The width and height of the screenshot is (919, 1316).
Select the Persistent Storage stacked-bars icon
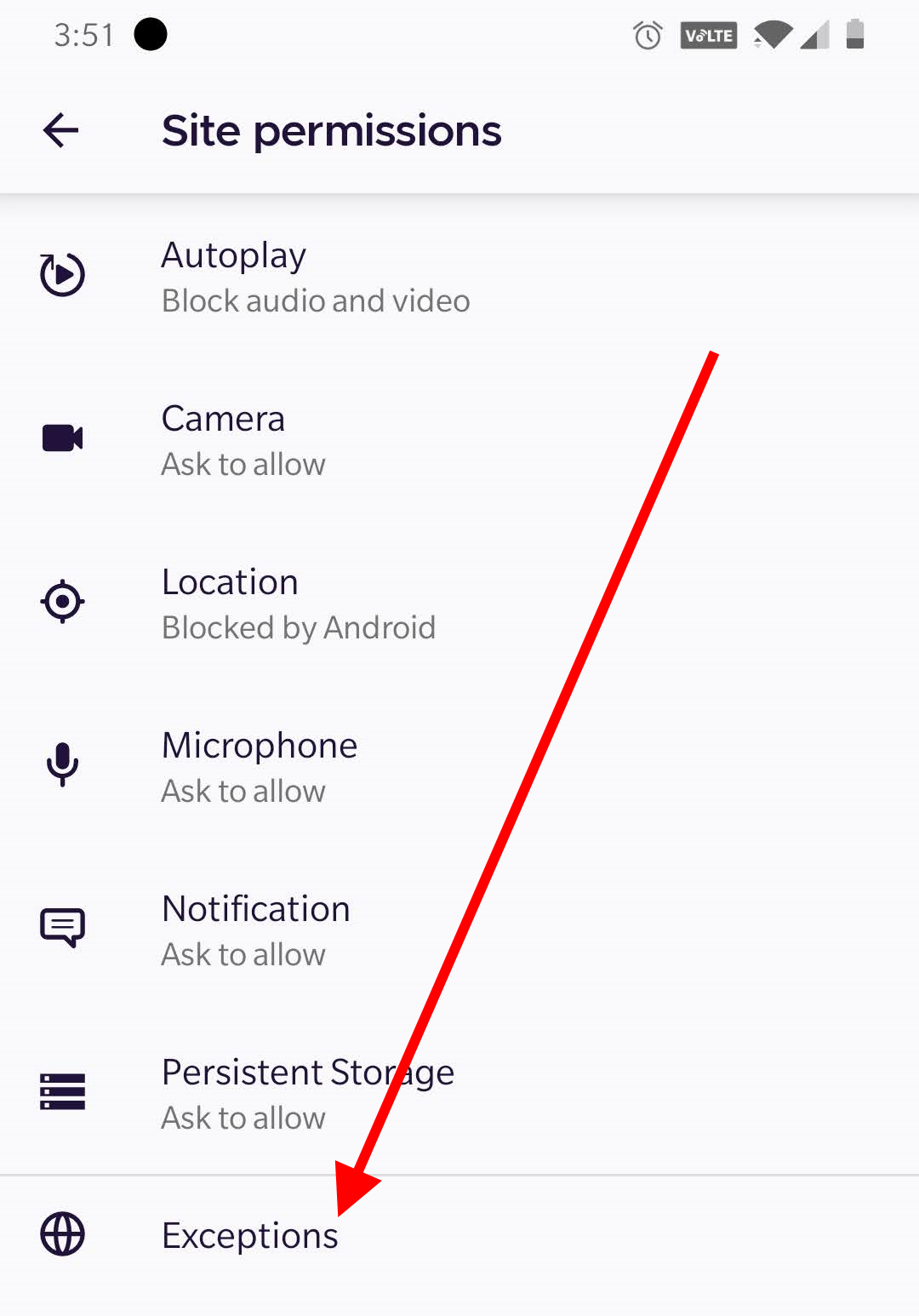pyautogui.click(x=62, y=1091)
